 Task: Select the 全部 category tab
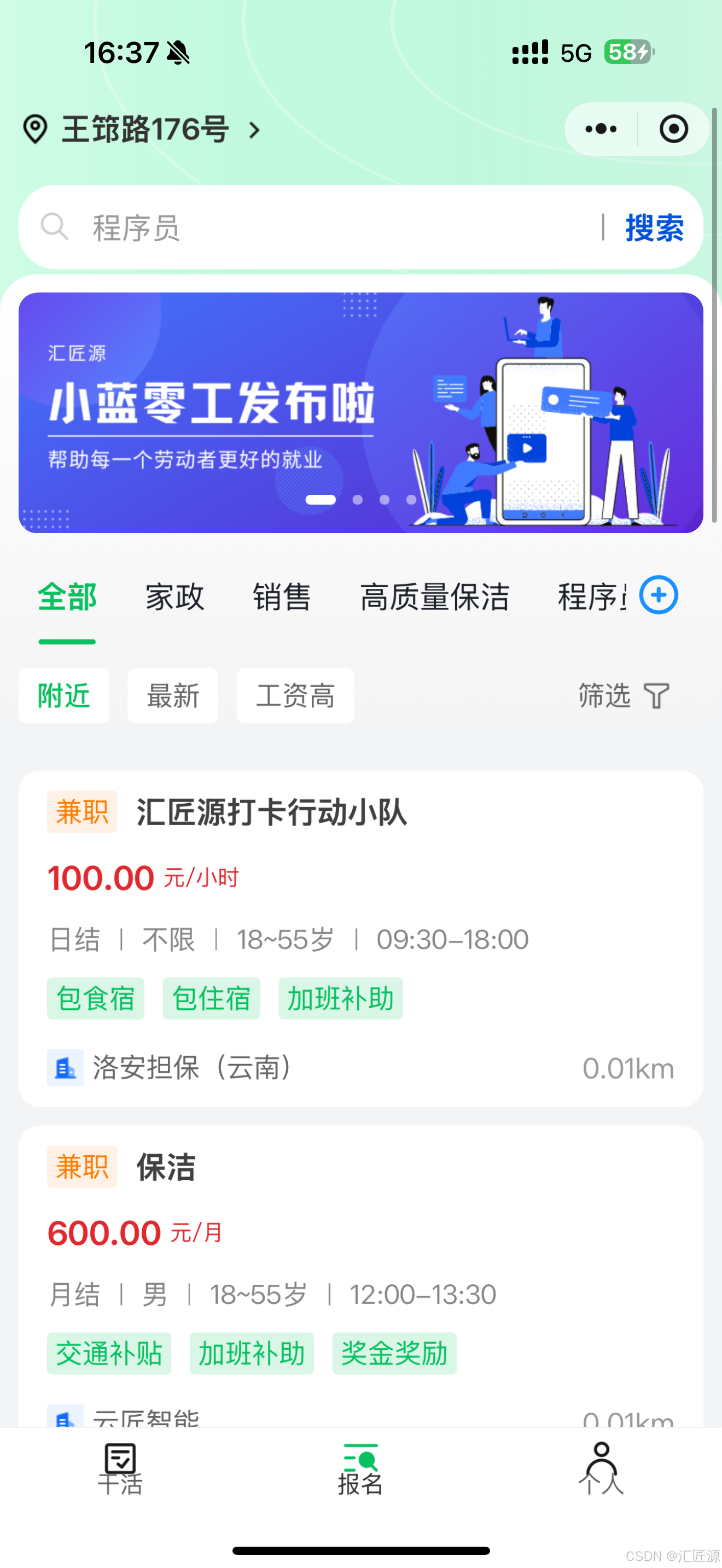point(67,596)
